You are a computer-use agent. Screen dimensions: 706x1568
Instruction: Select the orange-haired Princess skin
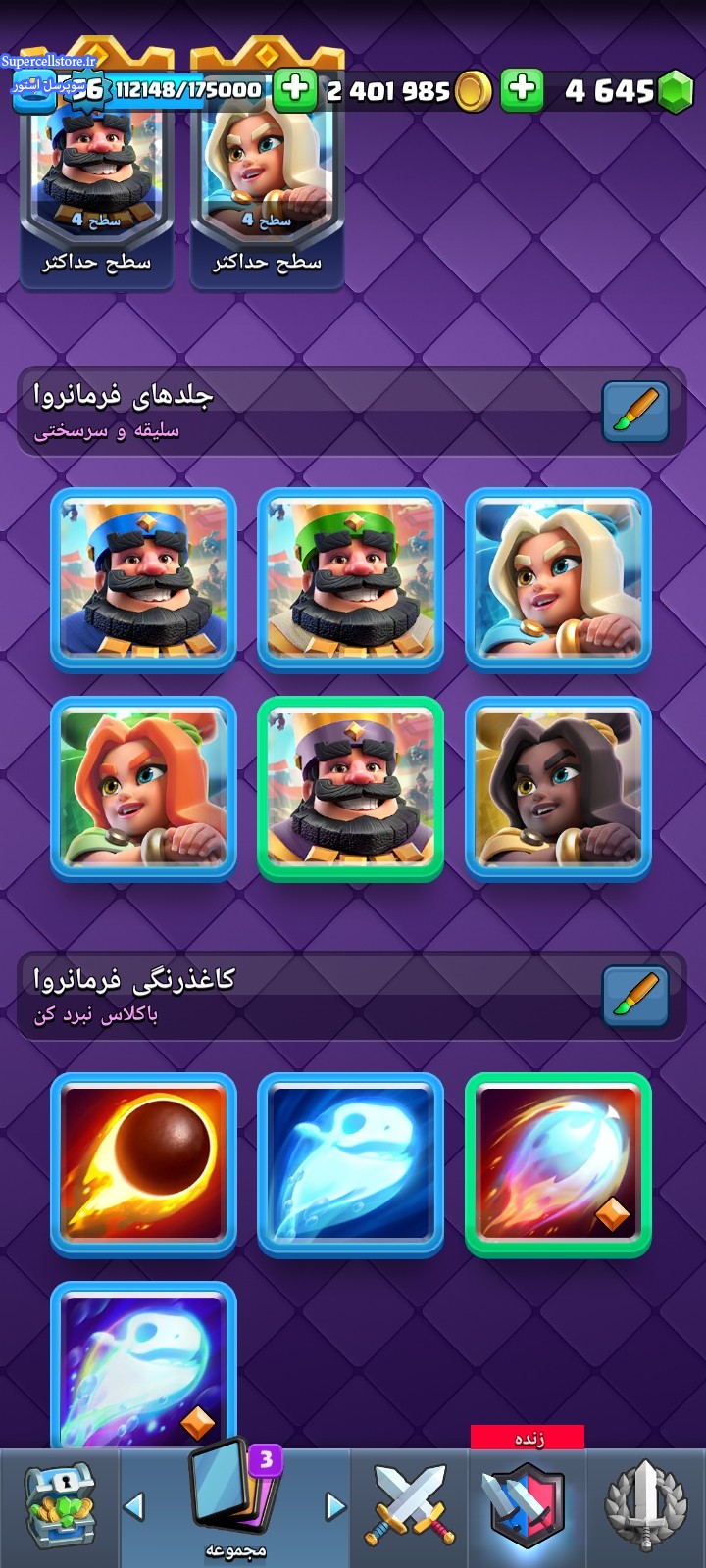[143, 788]
